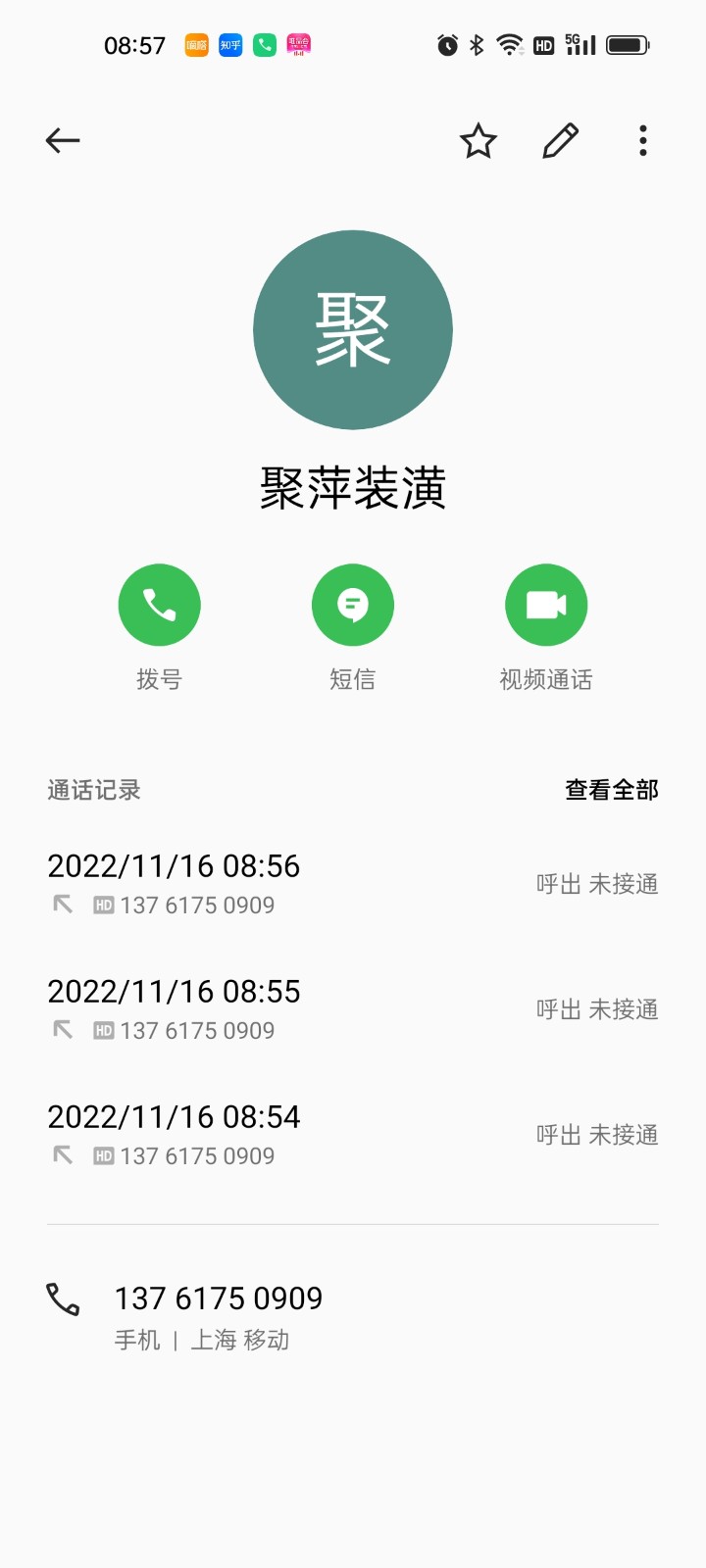
Task: Open the 08:54 call log entry
Action: click(x=353, y=1135)
